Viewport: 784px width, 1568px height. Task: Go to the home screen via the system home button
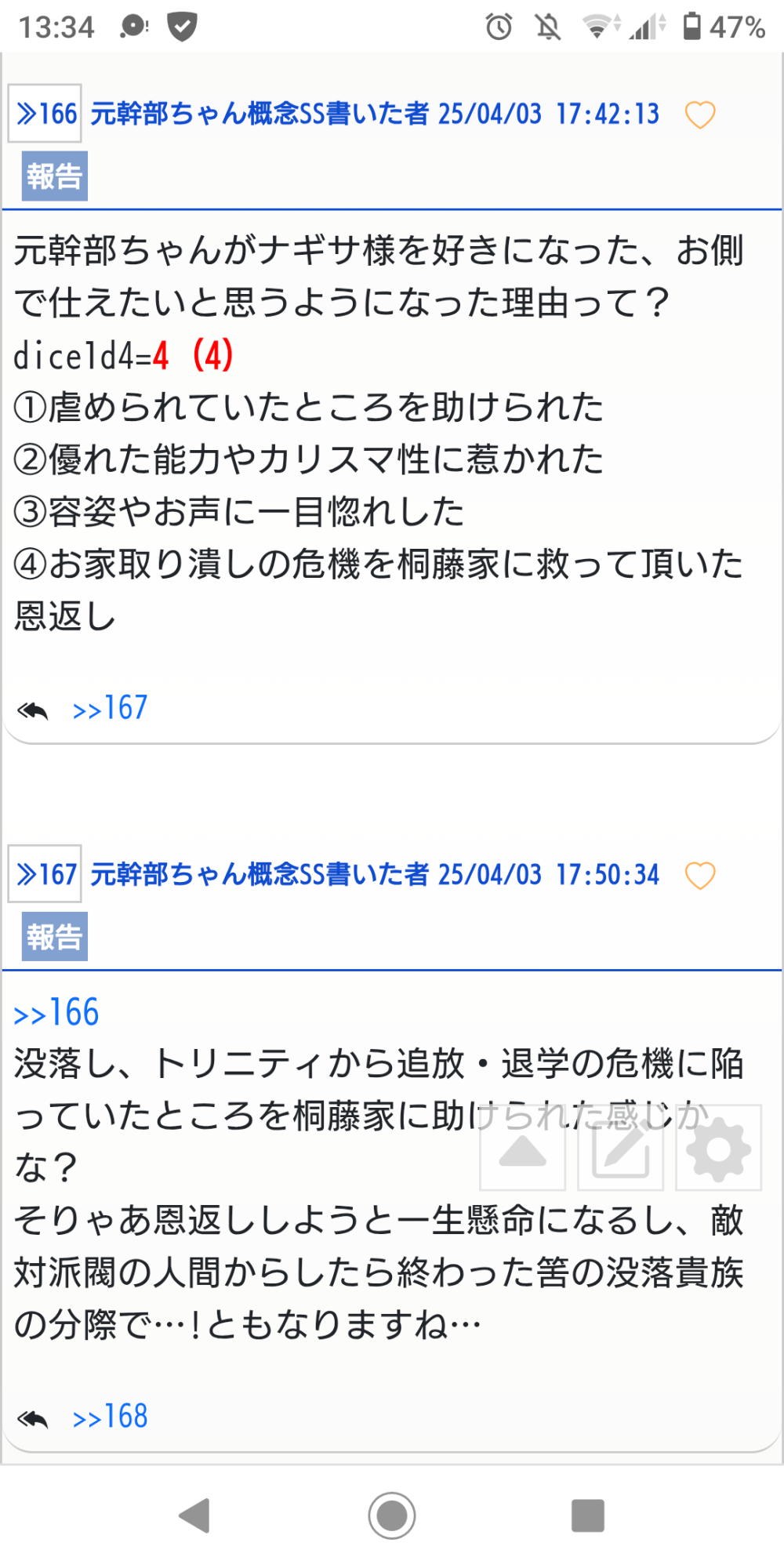tap(392, 1515)
